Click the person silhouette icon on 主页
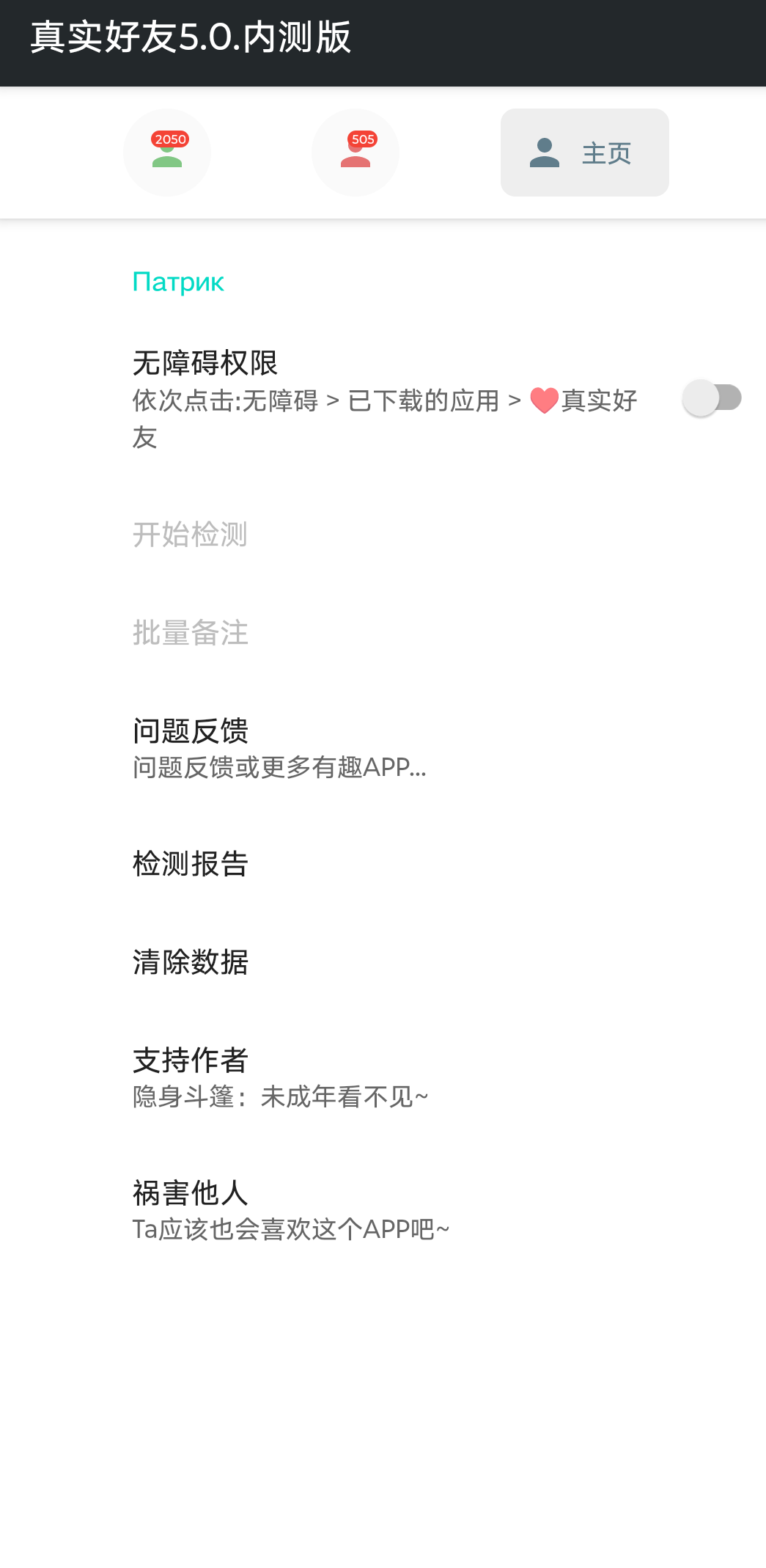Image resolution: width=766 pixels, height=1568 pixels. click(x=543, y=153)
